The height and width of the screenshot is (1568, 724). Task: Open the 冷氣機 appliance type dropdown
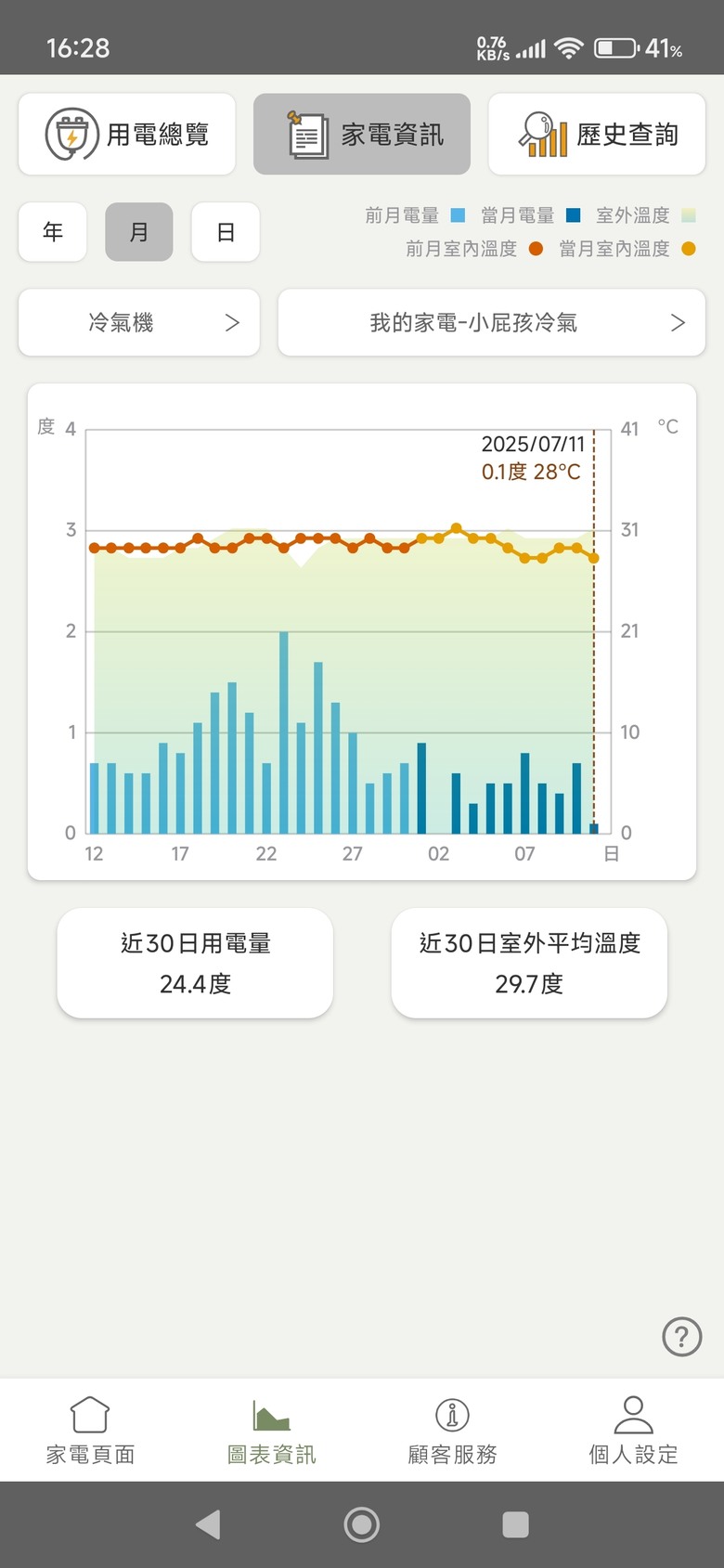pyautogui.click(x=139, y=323)
